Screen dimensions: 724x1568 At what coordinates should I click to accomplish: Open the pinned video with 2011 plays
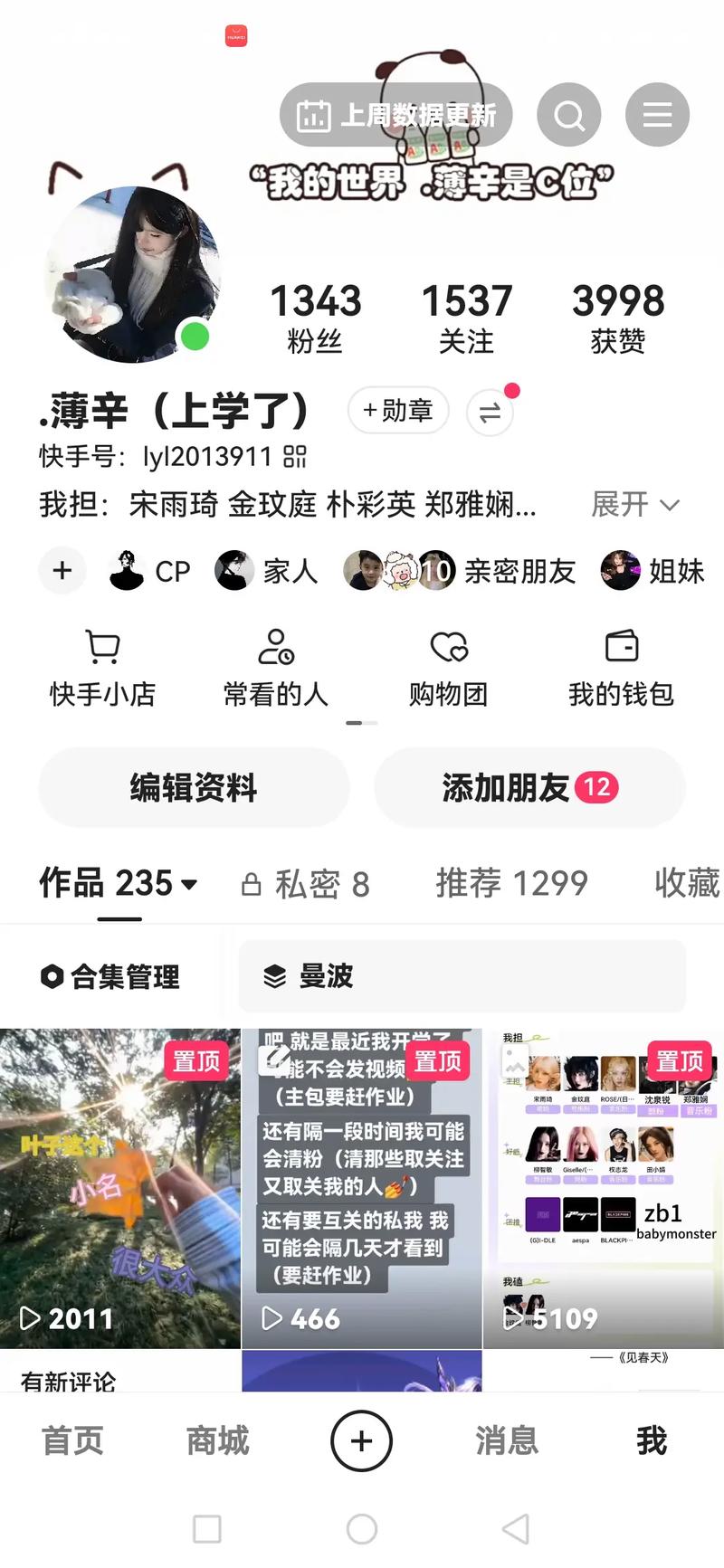click(x=119, y=1188)
